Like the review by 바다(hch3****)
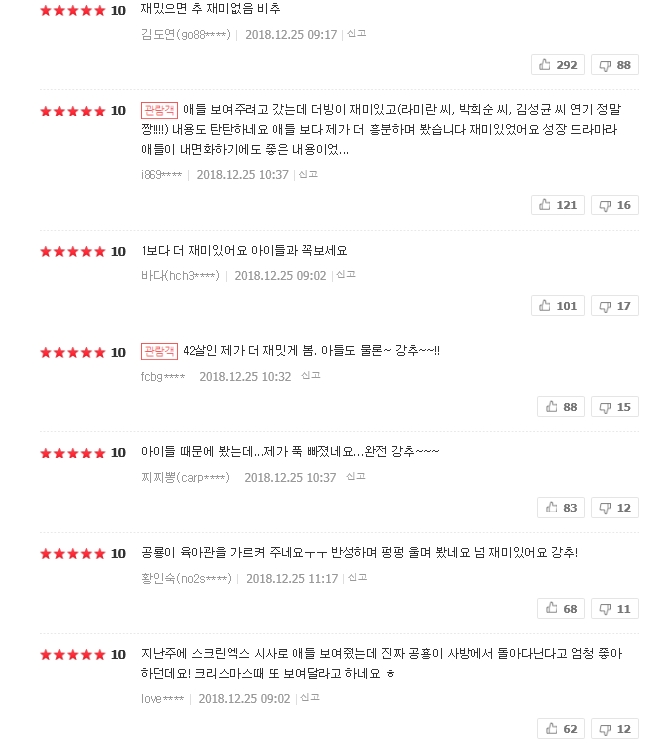666x743 pixels. pyautogui.click(x=558, y=306)
